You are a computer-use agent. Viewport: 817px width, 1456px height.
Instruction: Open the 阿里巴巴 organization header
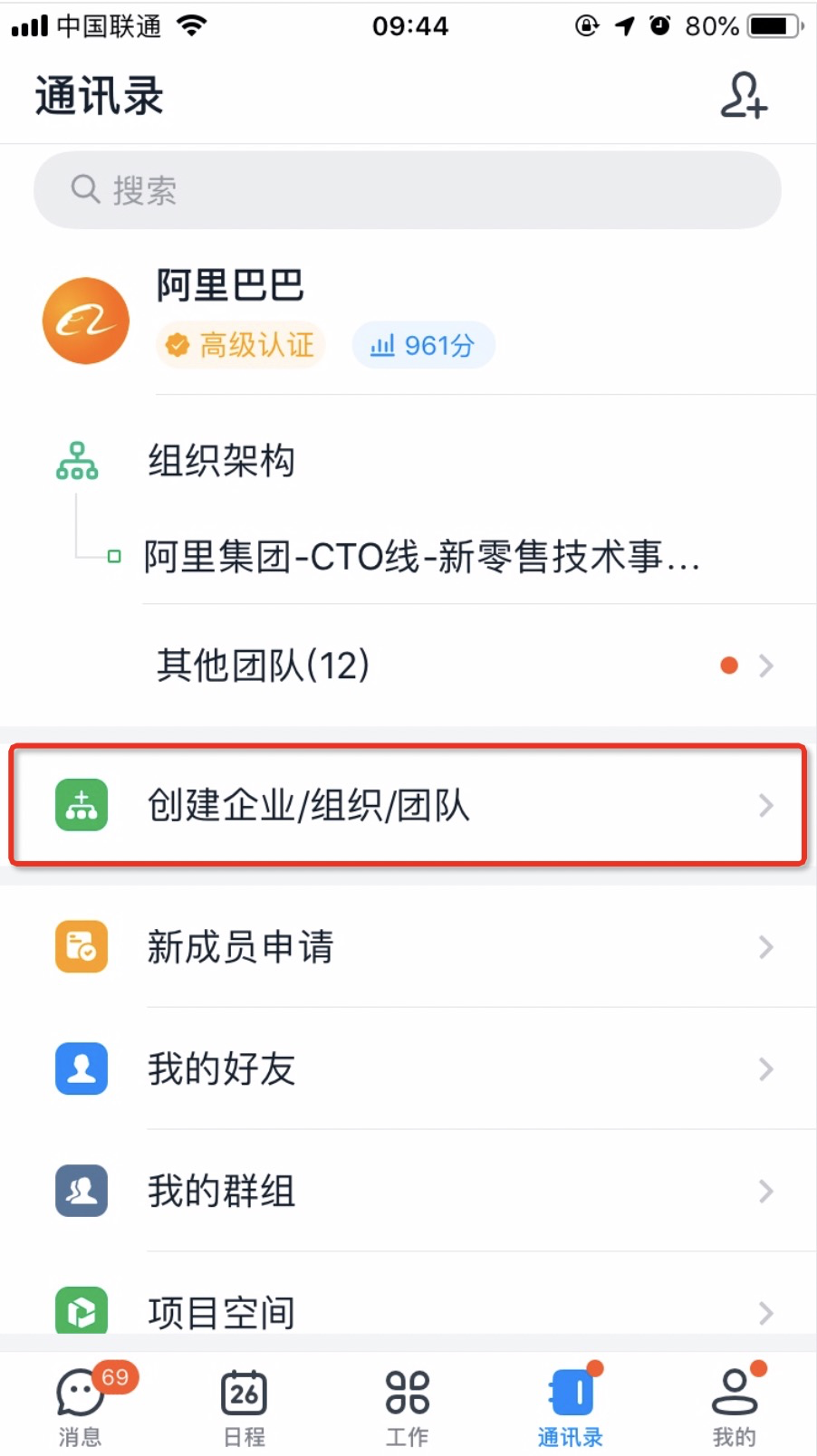pos(229,286)
